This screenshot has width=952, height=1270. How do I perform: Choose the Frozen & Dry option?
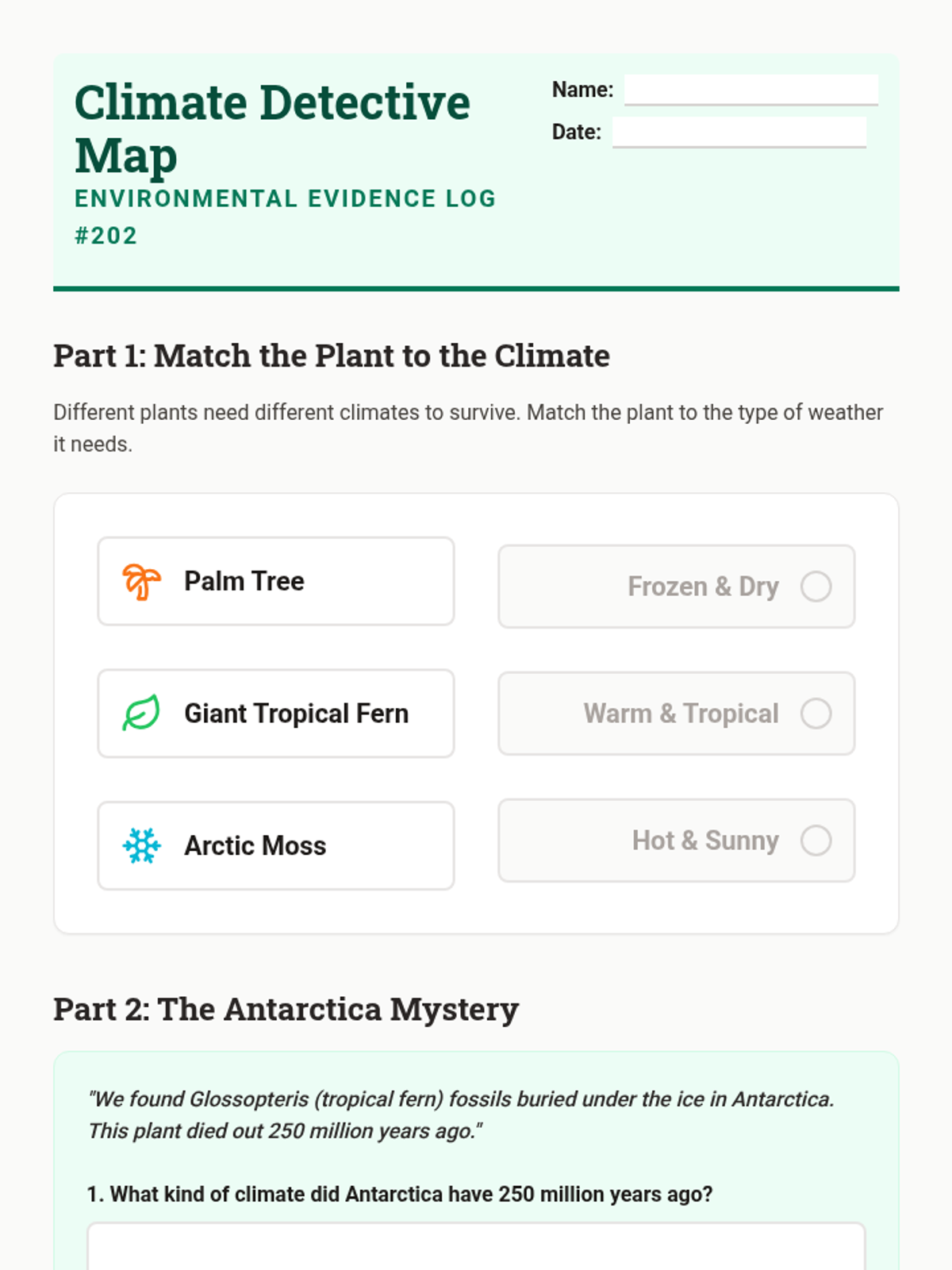tap(677, 587)
